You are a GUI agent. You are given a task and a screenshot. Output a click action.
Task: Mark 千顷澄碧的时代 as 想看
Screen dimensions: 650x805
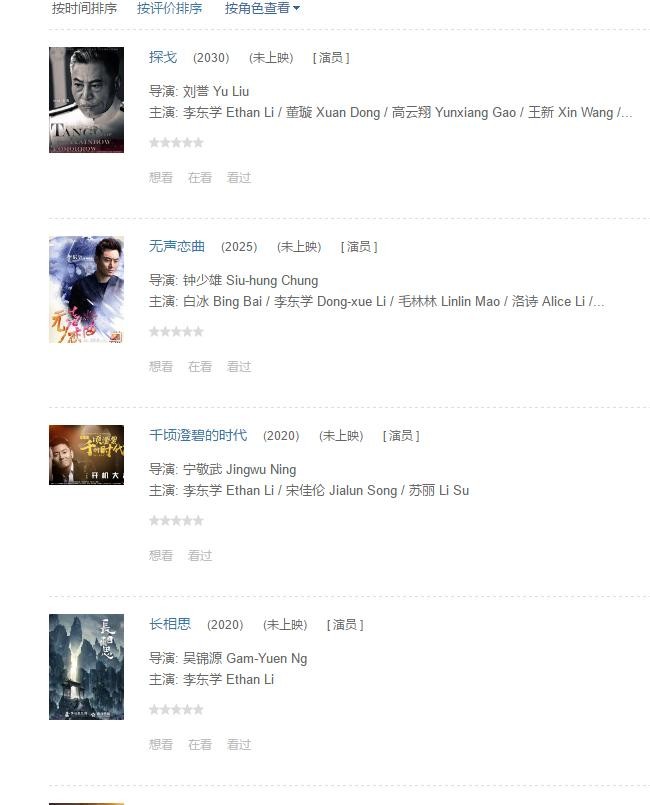coord(161,555)
